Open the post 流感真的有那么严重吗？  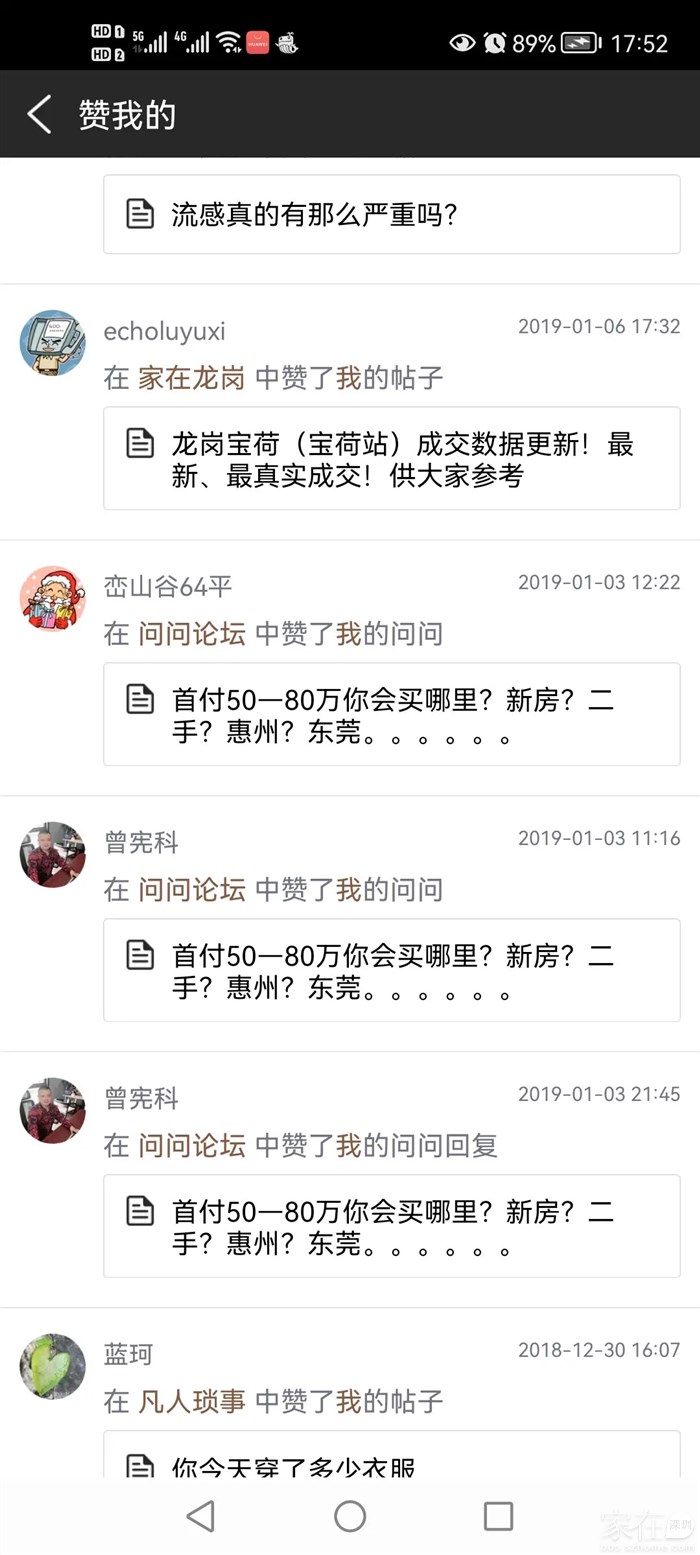click(x=391, y=214)
